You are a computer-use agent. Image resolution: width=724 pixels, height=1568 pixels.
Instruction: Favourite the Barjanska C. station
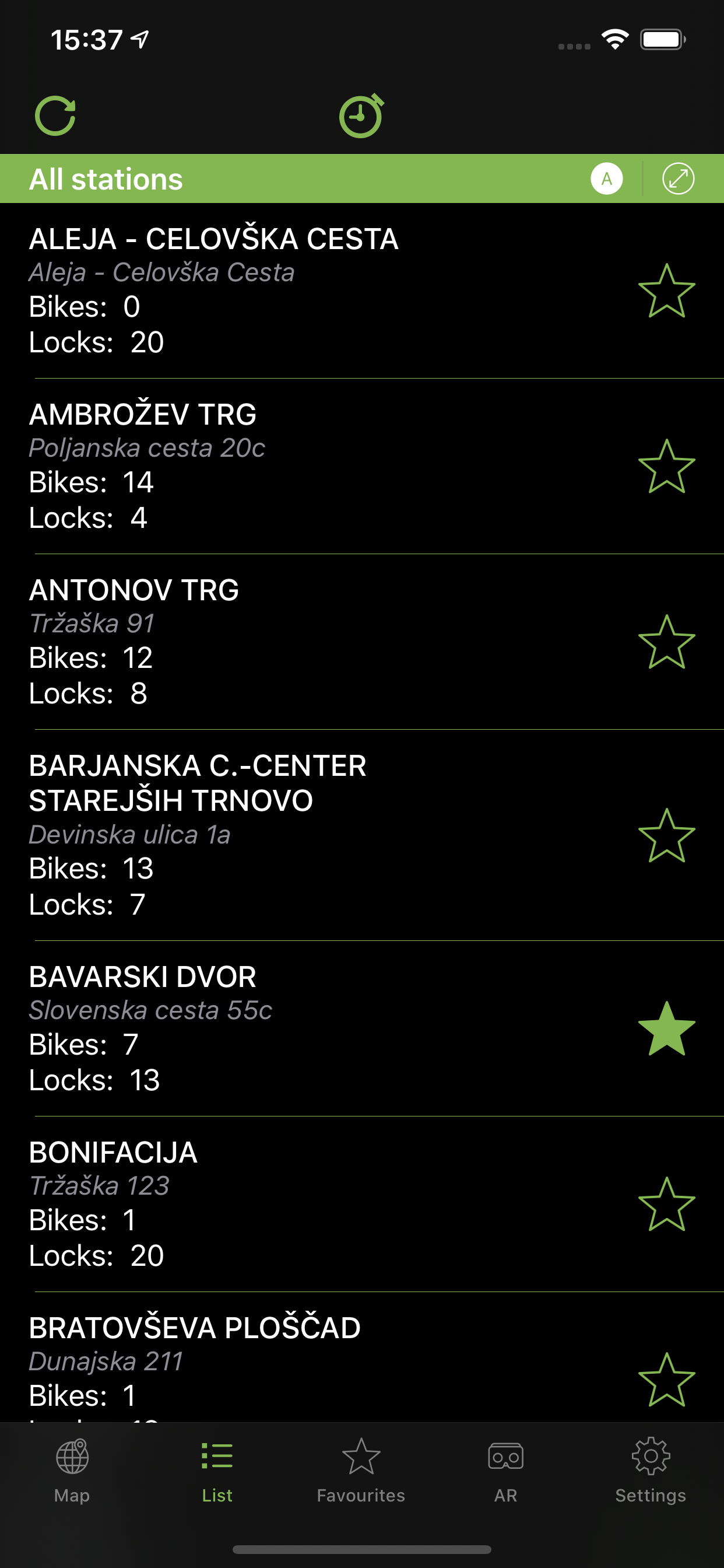tap(667, 836)
